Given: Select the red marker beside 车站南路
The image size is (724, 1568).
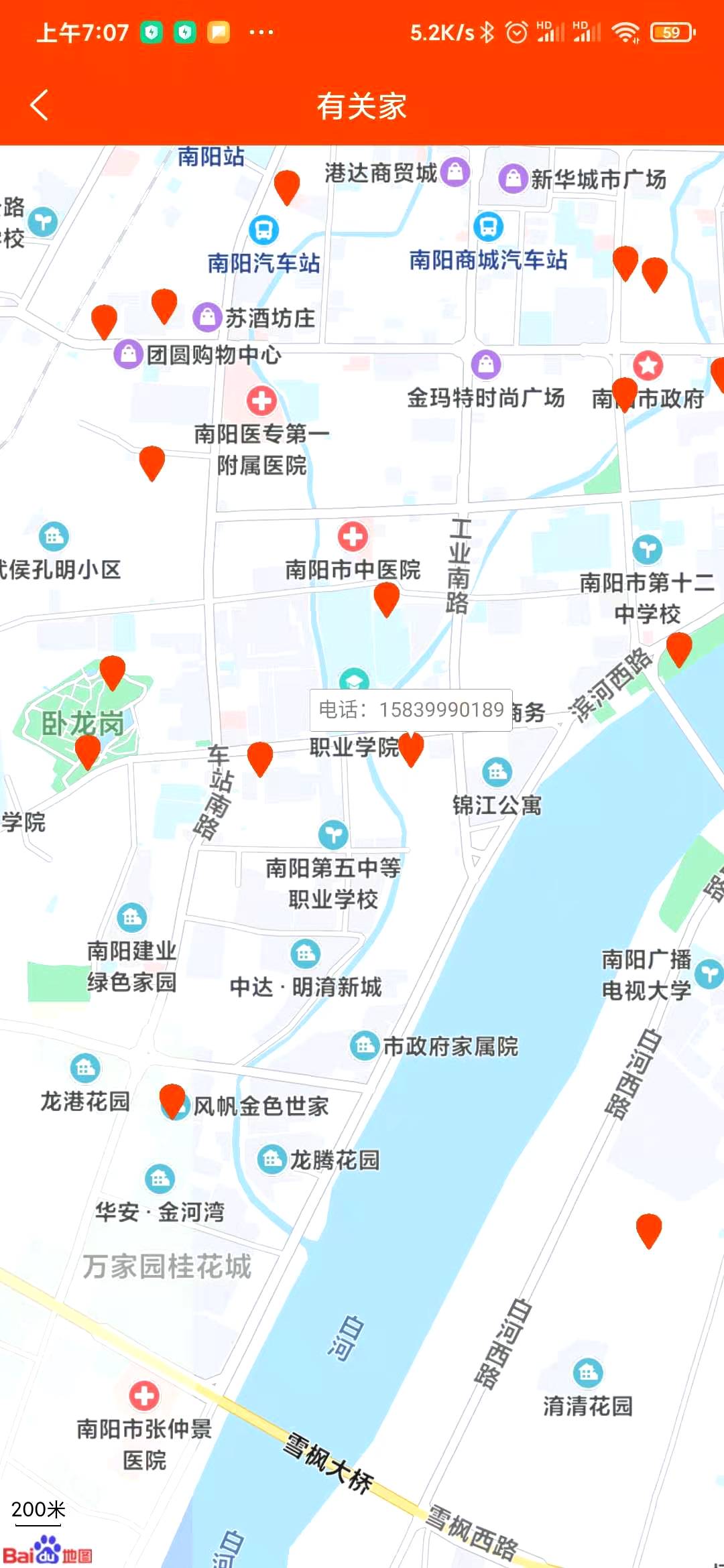Looking at the screenshot, I should (260, 757).
